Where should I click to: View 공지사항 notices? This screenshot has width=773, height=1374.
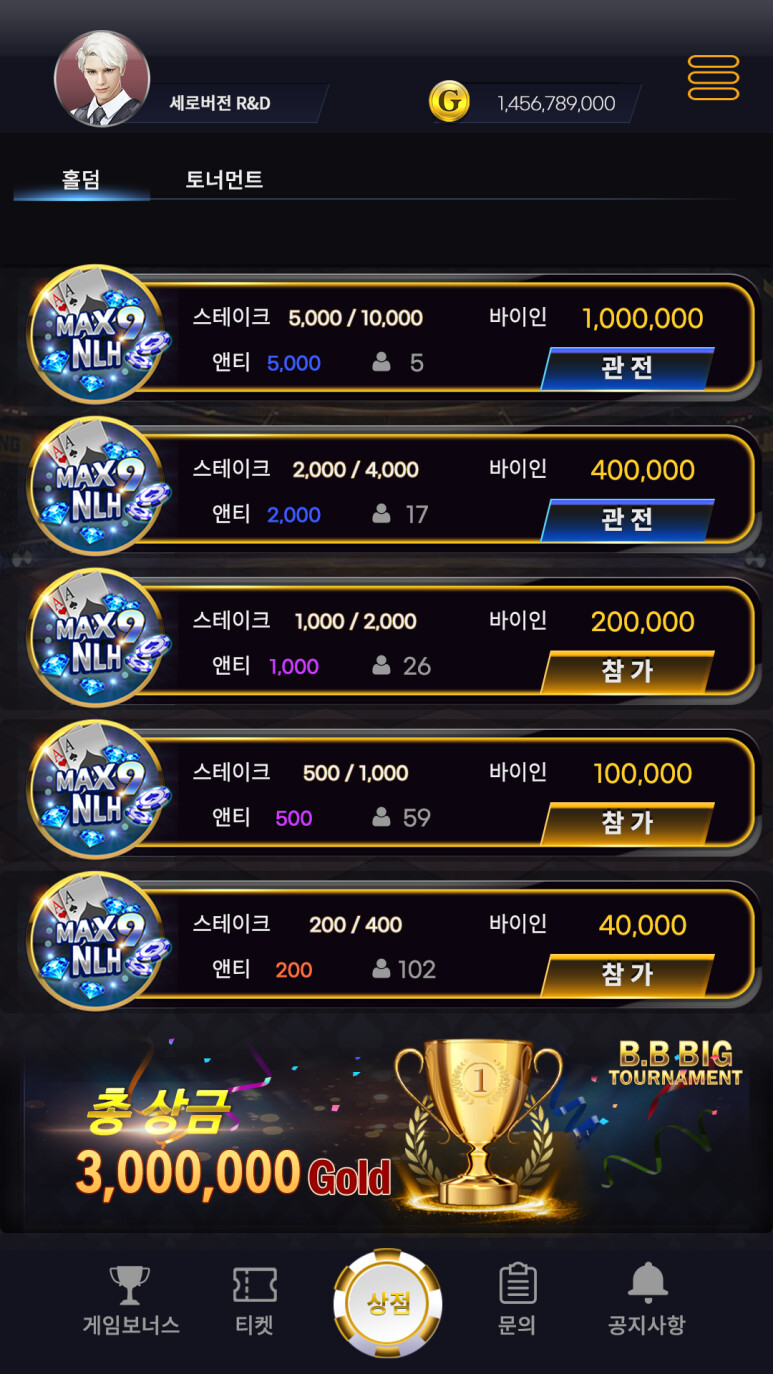[x=647, y=1300]
